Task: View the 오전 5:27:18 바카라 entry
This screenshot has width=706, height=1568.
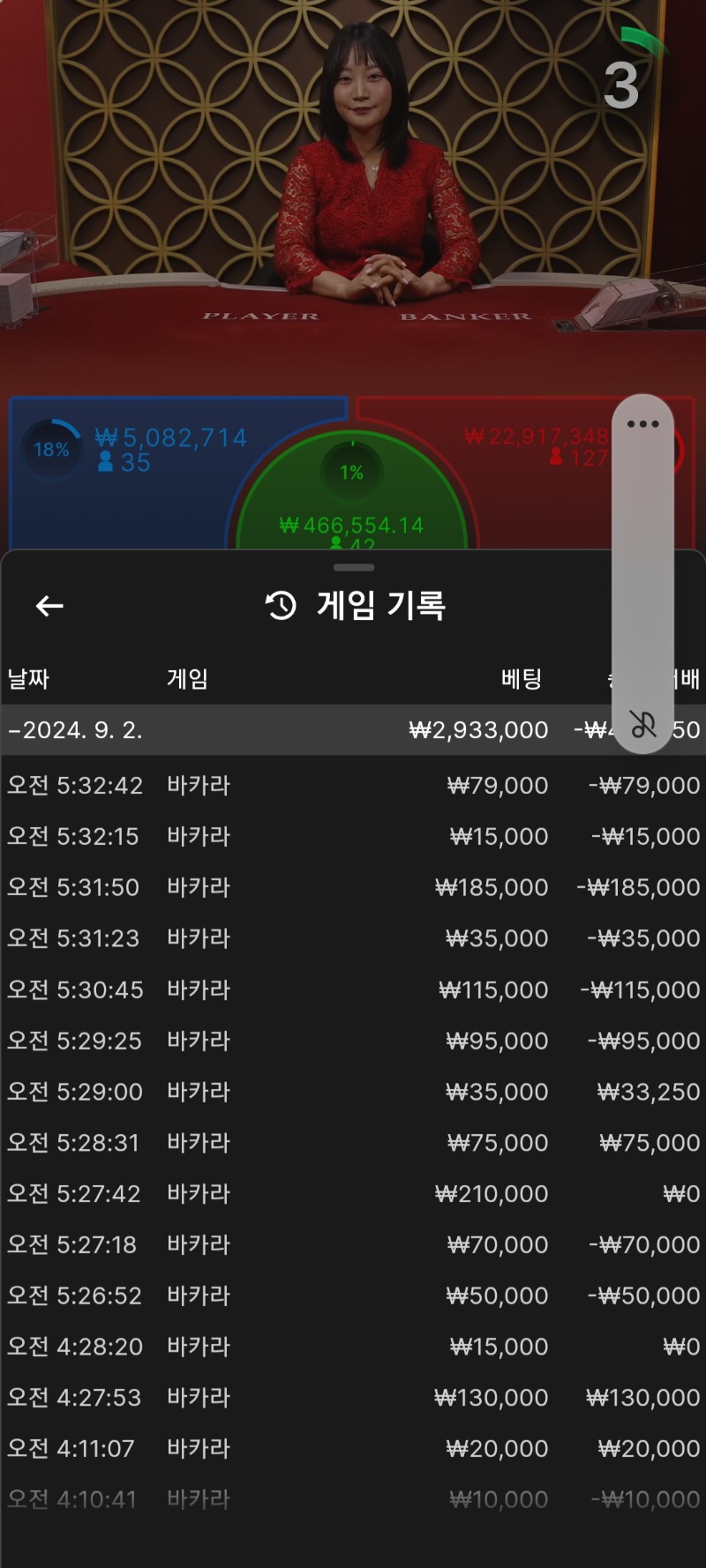Action: pyautogui.click(x=353, y=1244)
